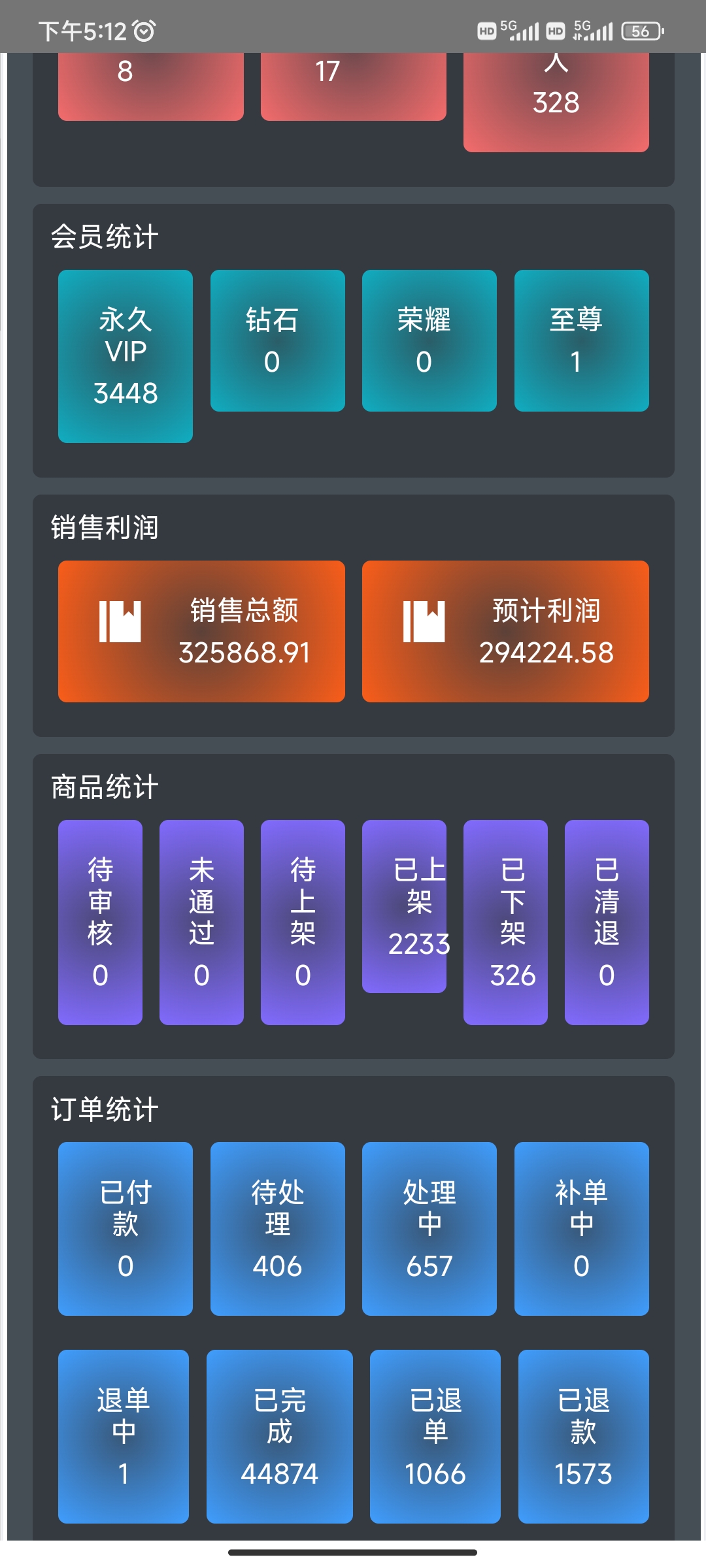Select the 荣耀 member tile
Image resolution: width=706 pixels, height=1568 pixels.
click(429, 340)
